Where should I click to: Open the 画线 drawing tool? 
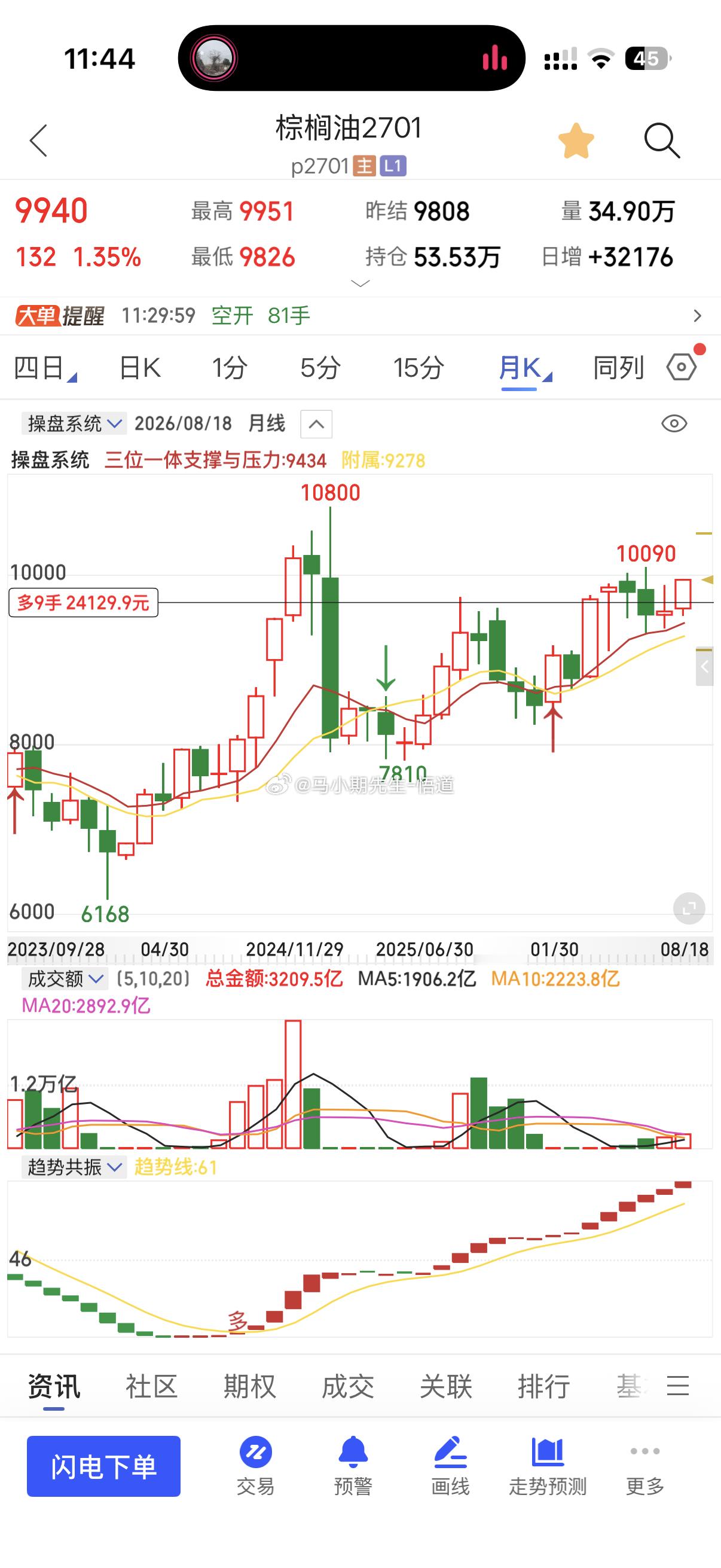[450, 1466]
